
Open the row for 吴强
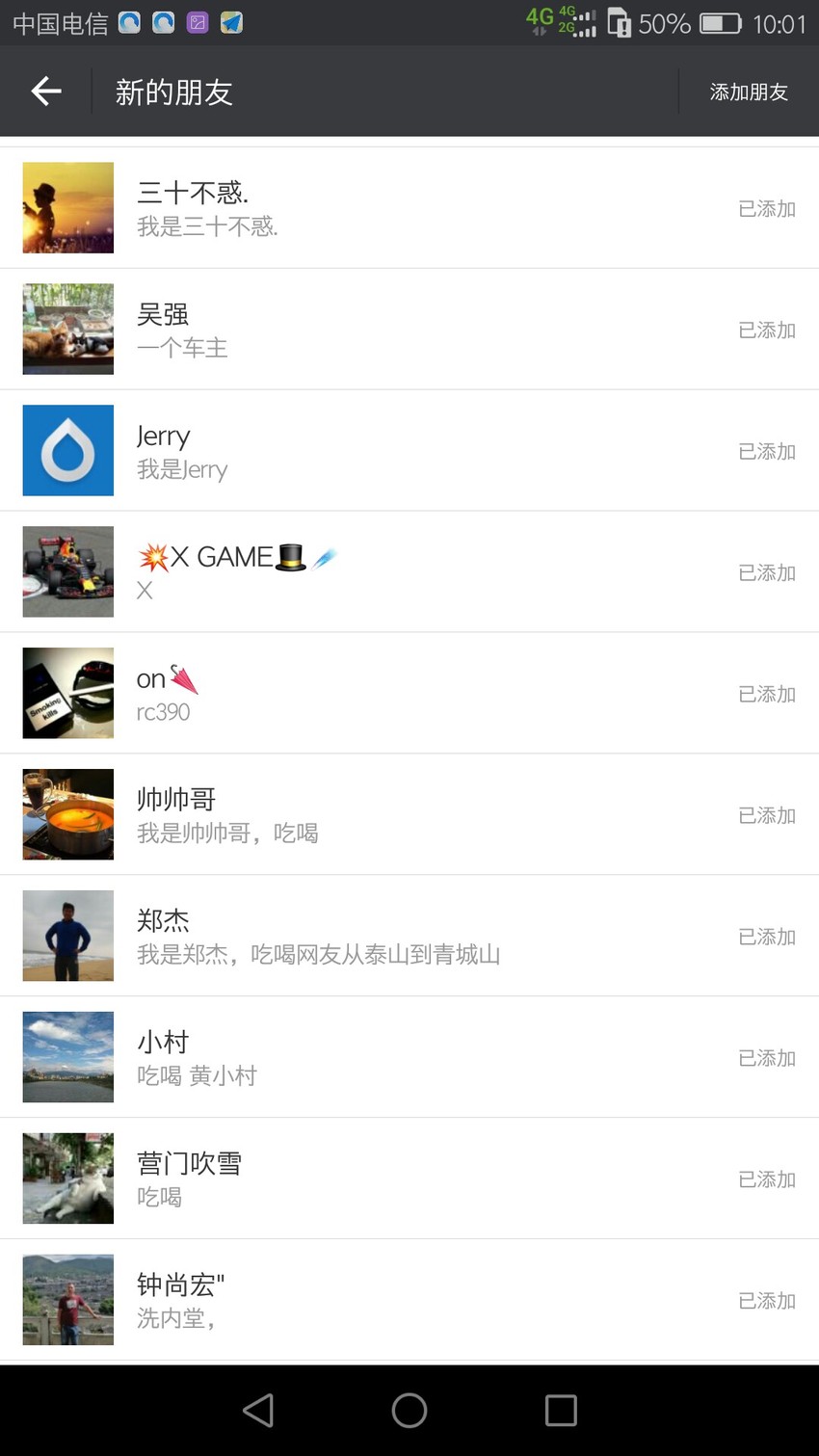409,330
